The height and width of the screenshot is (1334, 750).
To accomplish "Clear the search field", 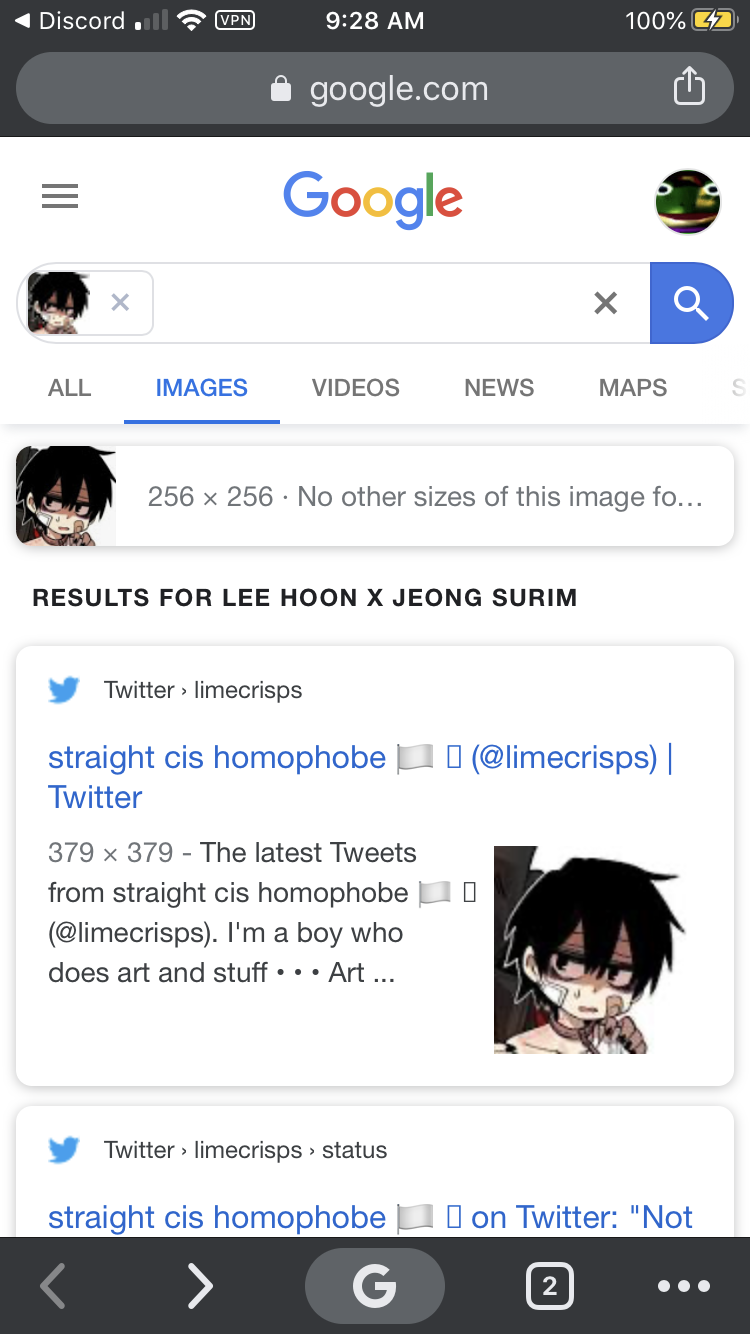I will [605, 302].
